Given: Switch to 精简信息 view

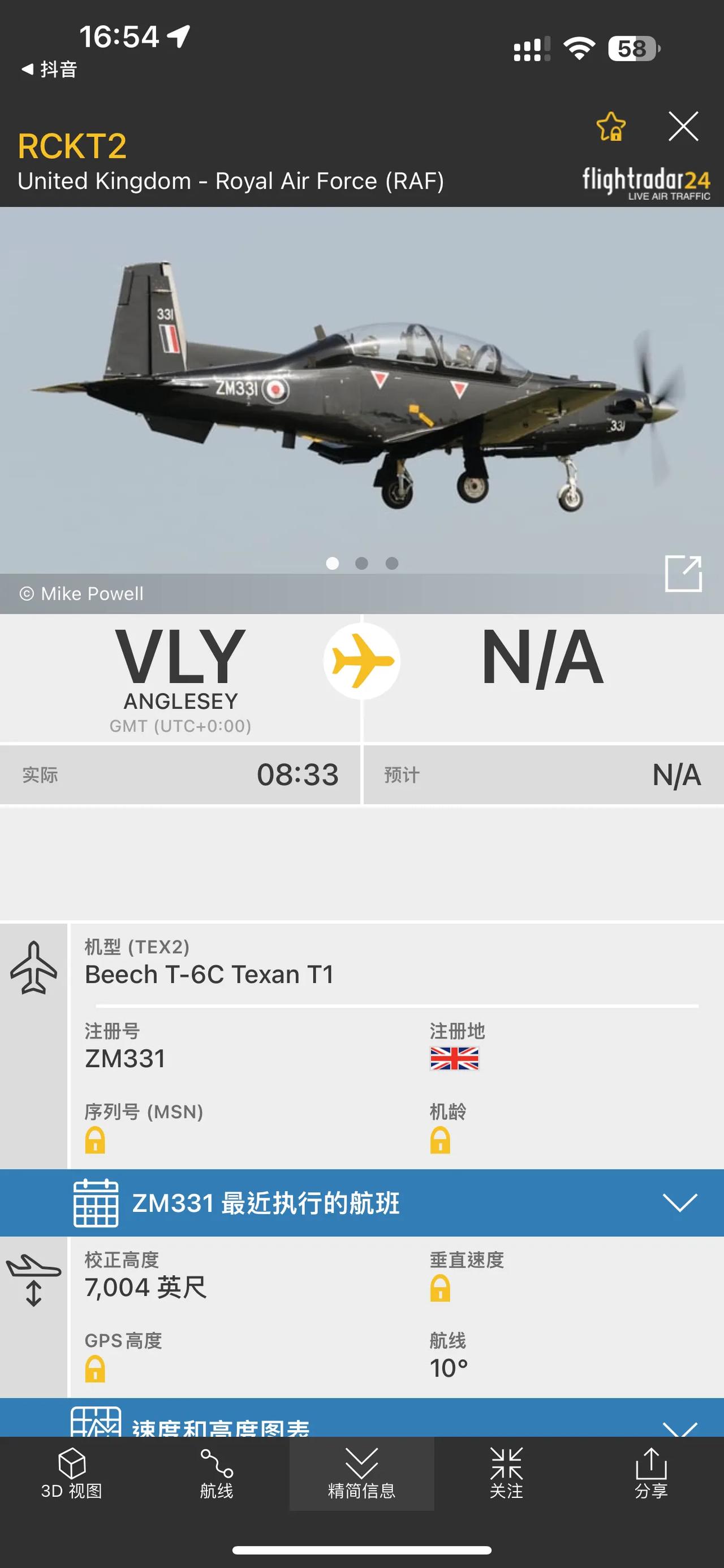Looking at the screenshot, I should [x=361, y=1474].
